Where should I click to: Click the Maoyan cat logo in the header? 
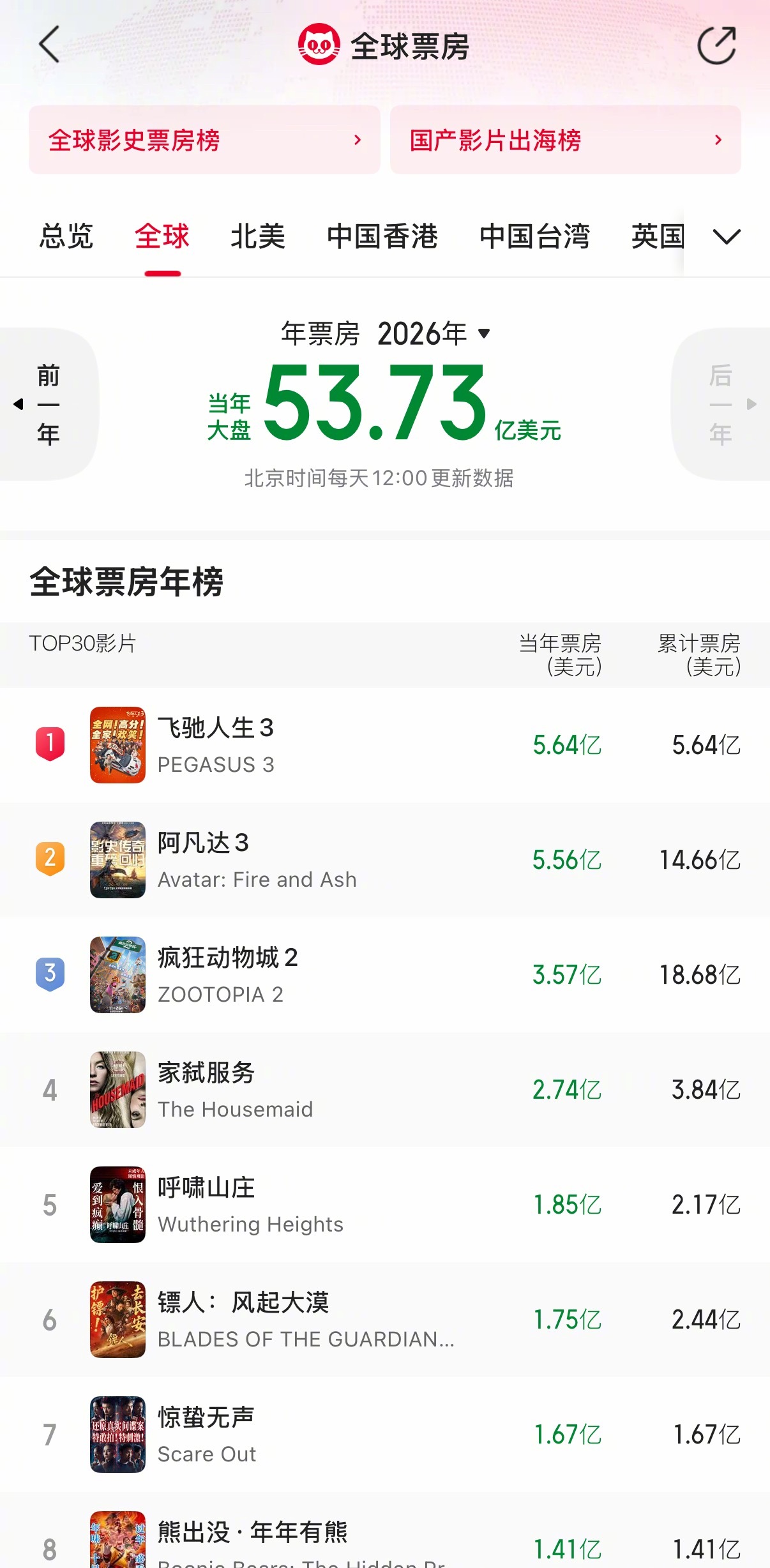(x=318, y=45)
